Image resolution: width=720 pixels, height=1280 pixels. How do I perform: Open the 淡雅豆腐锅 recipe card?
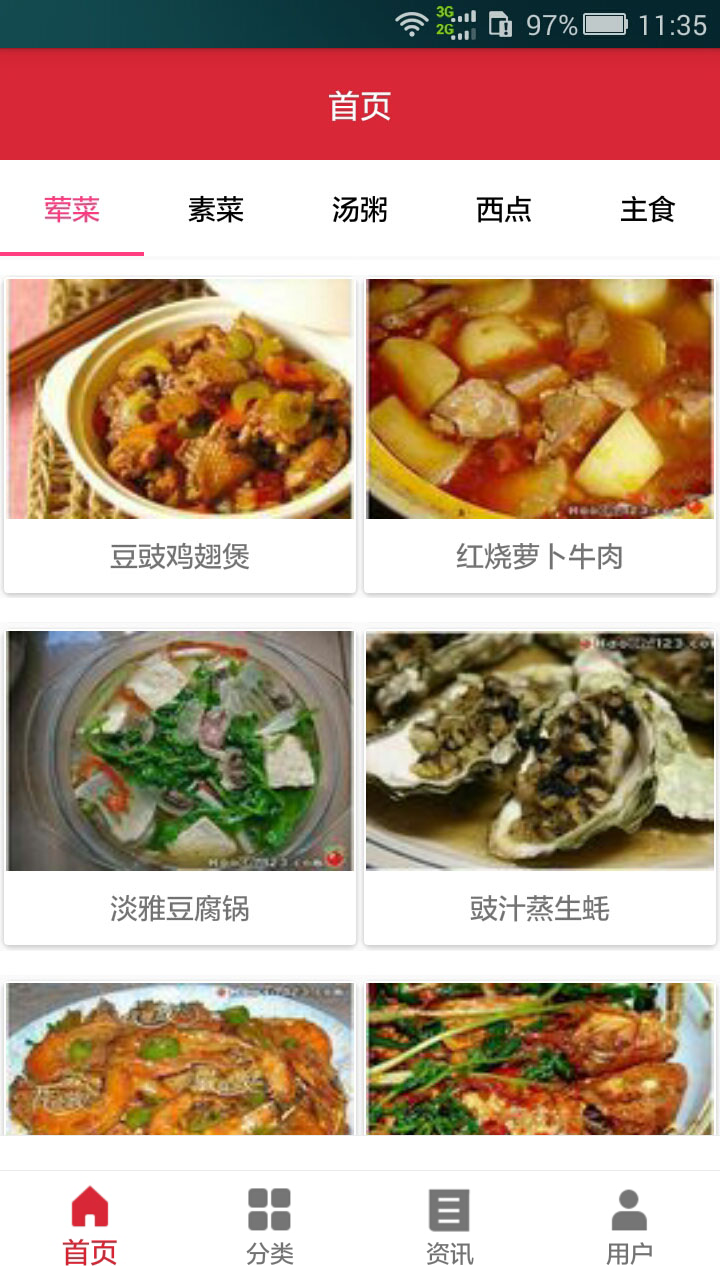click(x=180, y=788)
